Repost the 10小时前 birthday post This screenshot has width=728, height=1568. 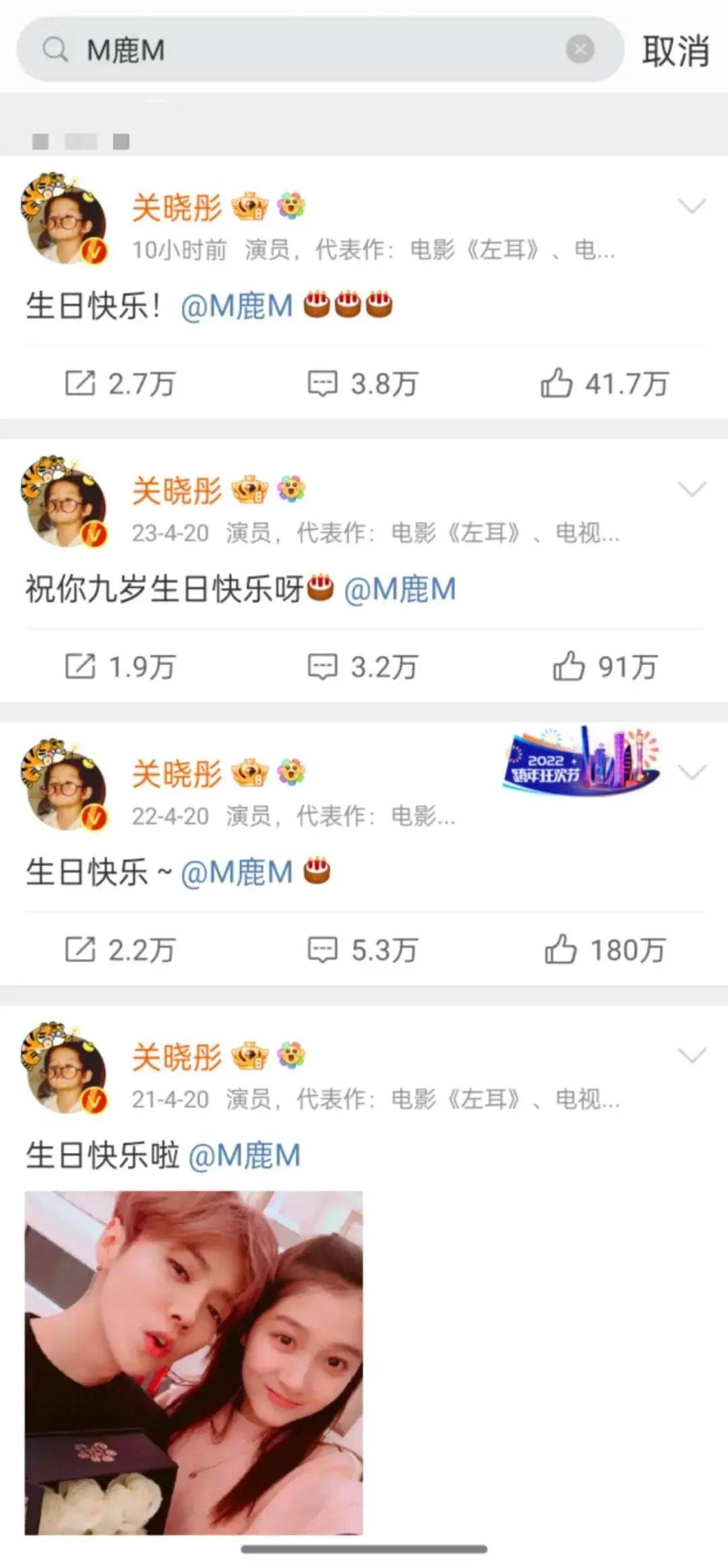(120, 384)
